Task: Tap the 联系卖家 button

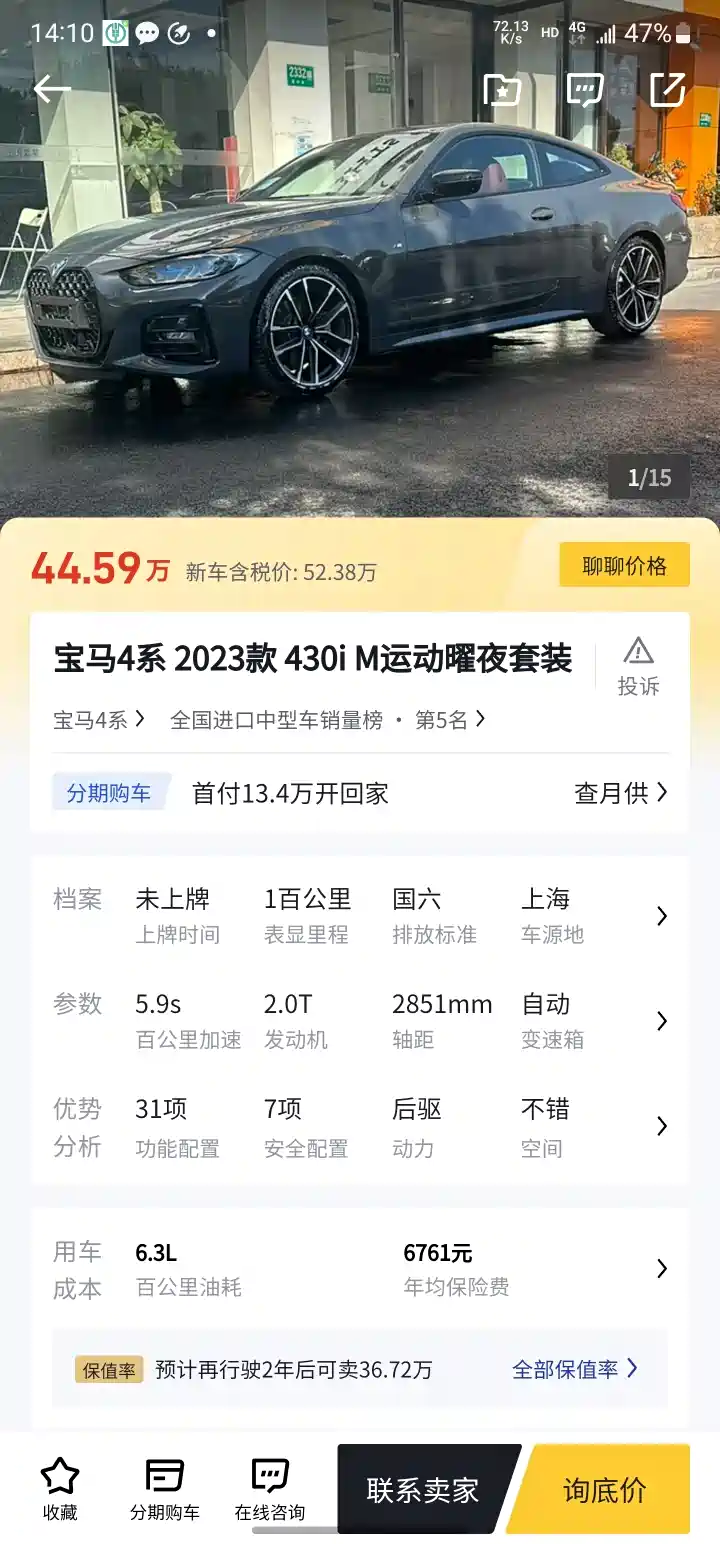Action: 423,1489
